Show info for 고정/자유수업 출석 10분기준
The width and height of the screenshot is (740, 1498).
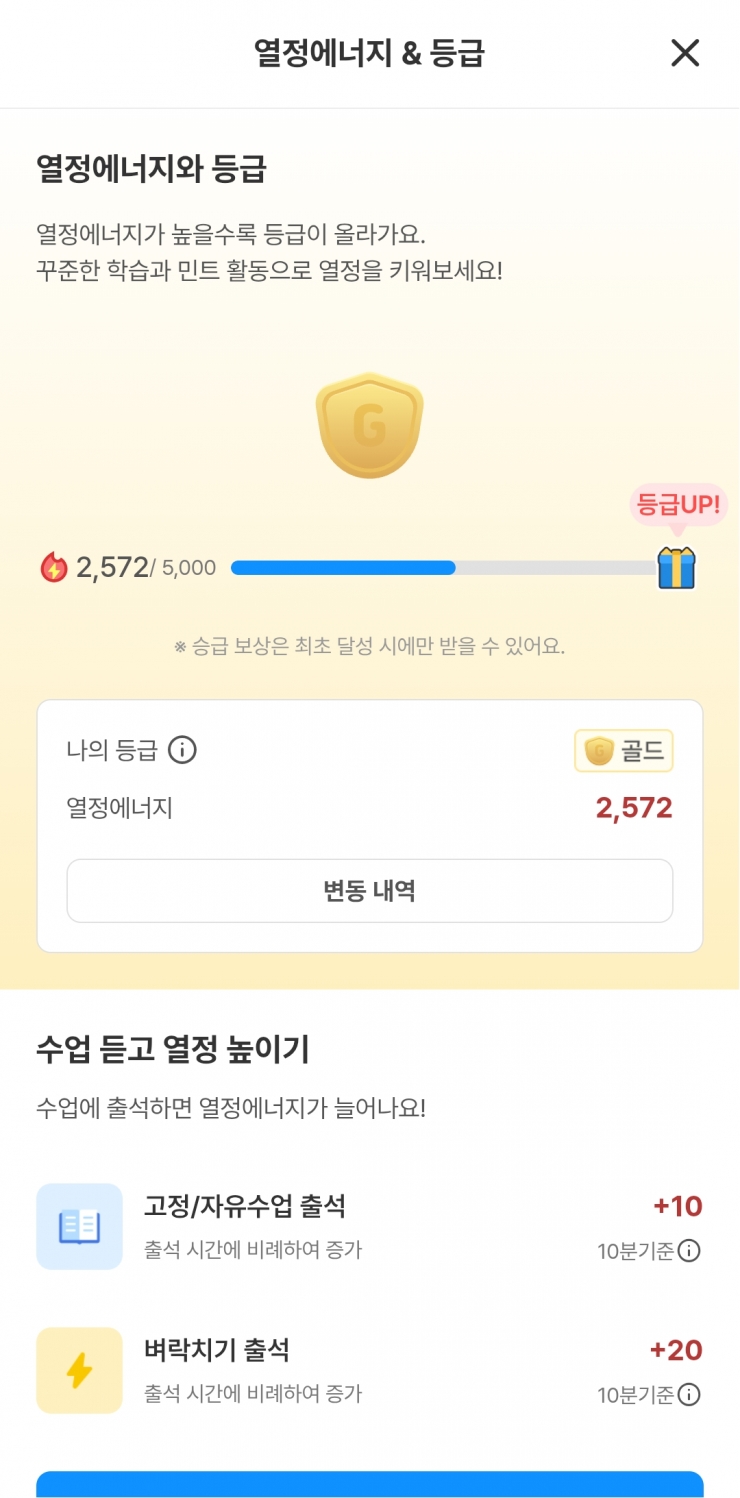pyautogui.click(x=689, y=1251)
